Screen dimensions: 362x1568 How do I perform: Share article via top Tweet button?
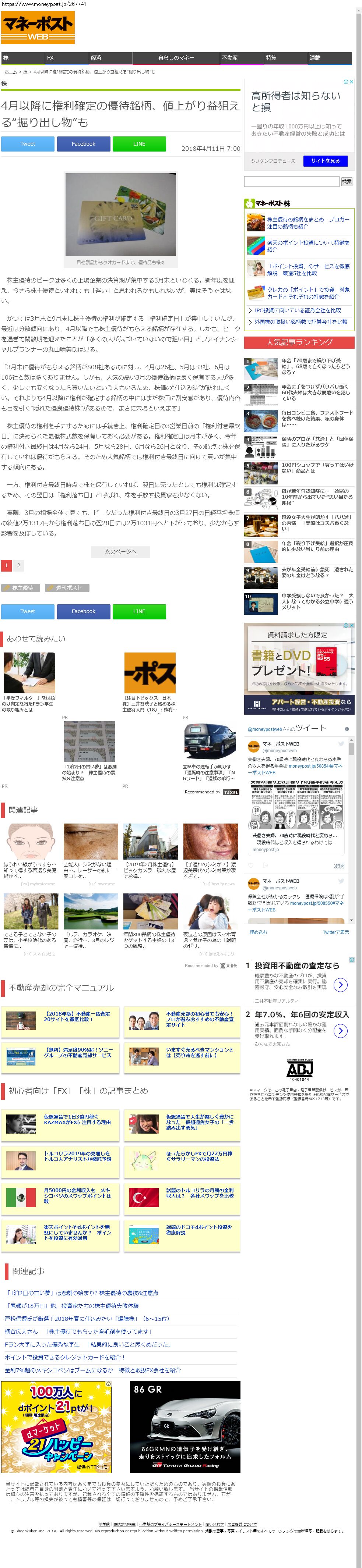[27, 144]
